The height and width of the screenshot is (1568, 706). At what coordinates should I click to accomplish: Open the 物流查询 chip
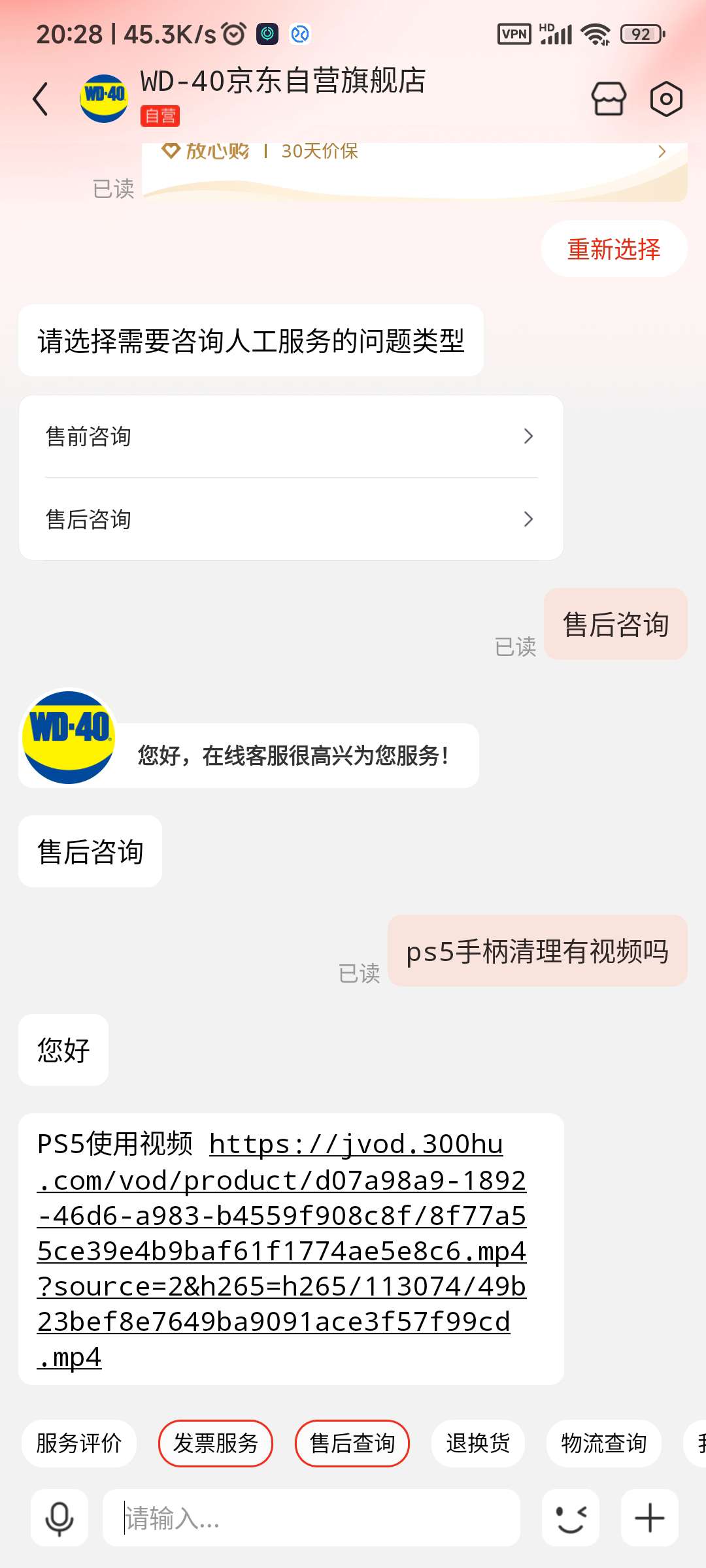click(604, 1443)
